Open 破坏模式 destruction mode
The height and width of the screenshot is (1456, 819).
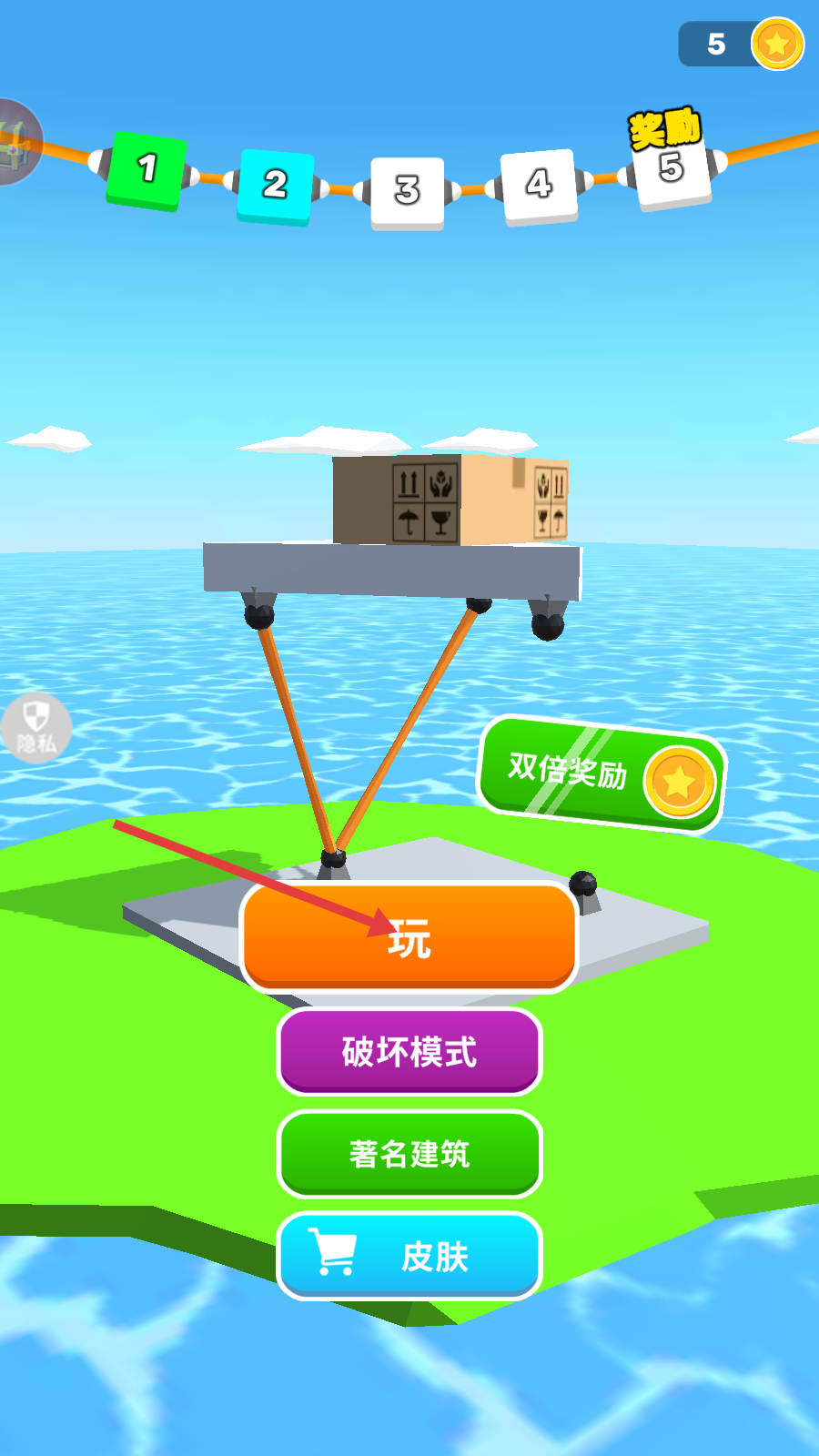409,1052
